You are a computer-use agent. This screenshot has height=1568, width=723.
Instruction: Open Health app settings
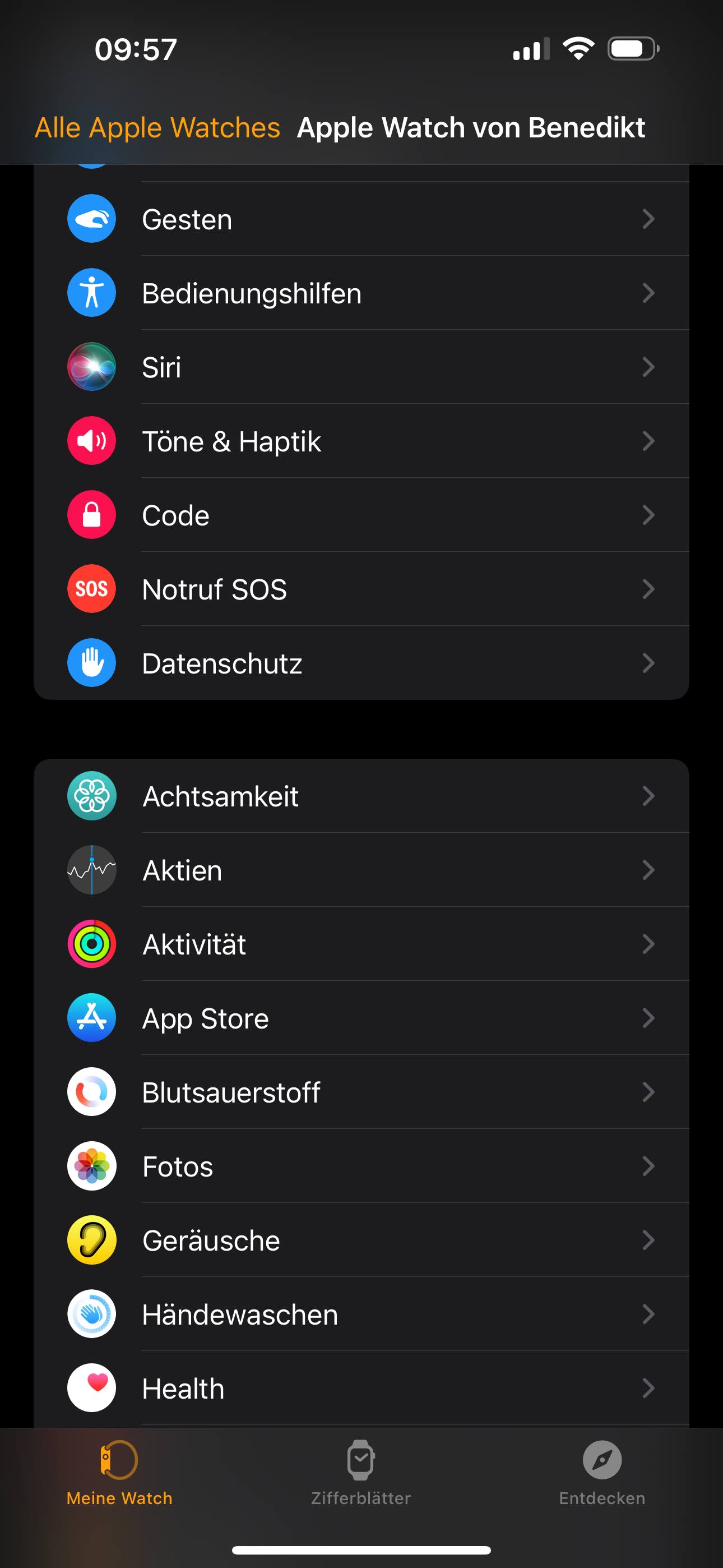[x=360, y=1389]
